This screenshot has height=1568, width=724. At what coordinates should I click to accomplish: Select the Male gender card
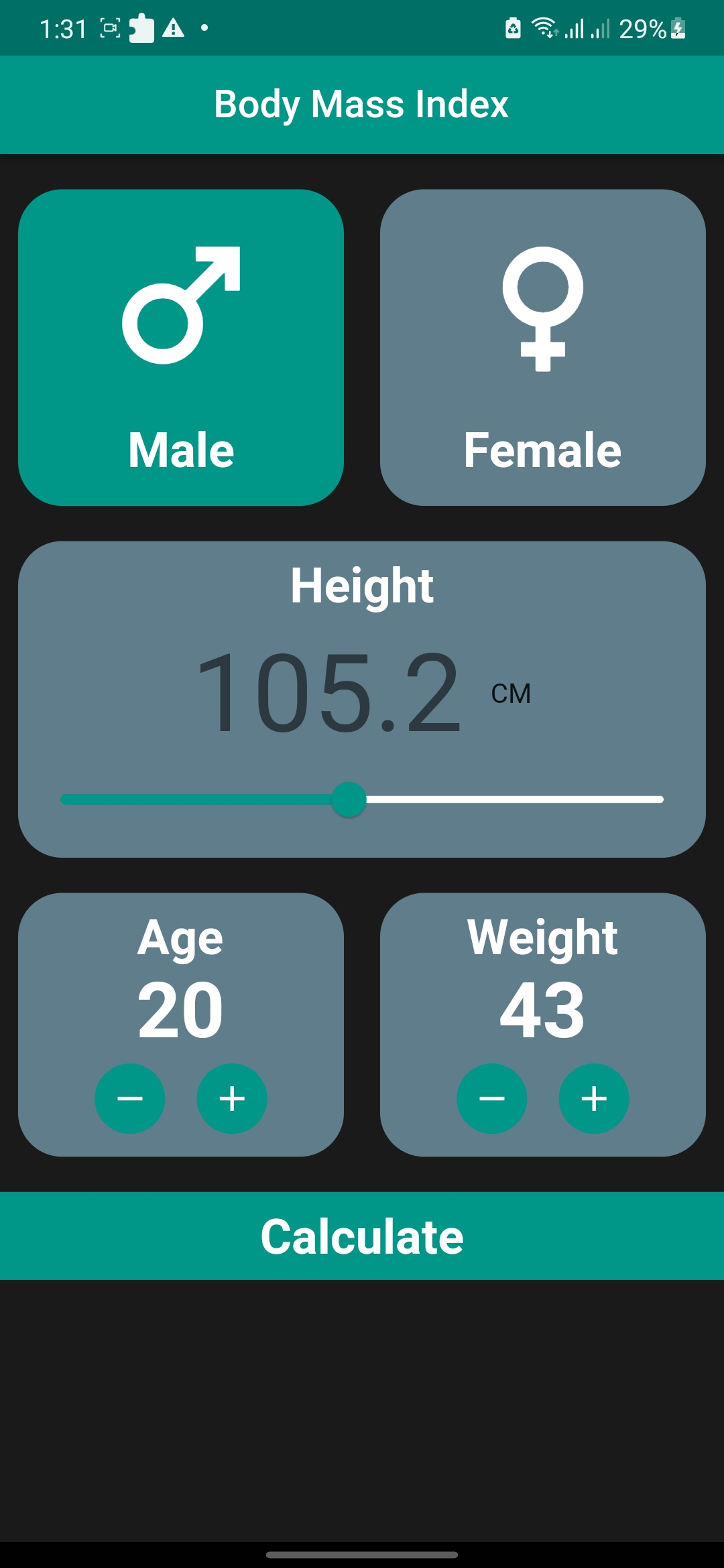pyautogui.click(x=181, y=347)
